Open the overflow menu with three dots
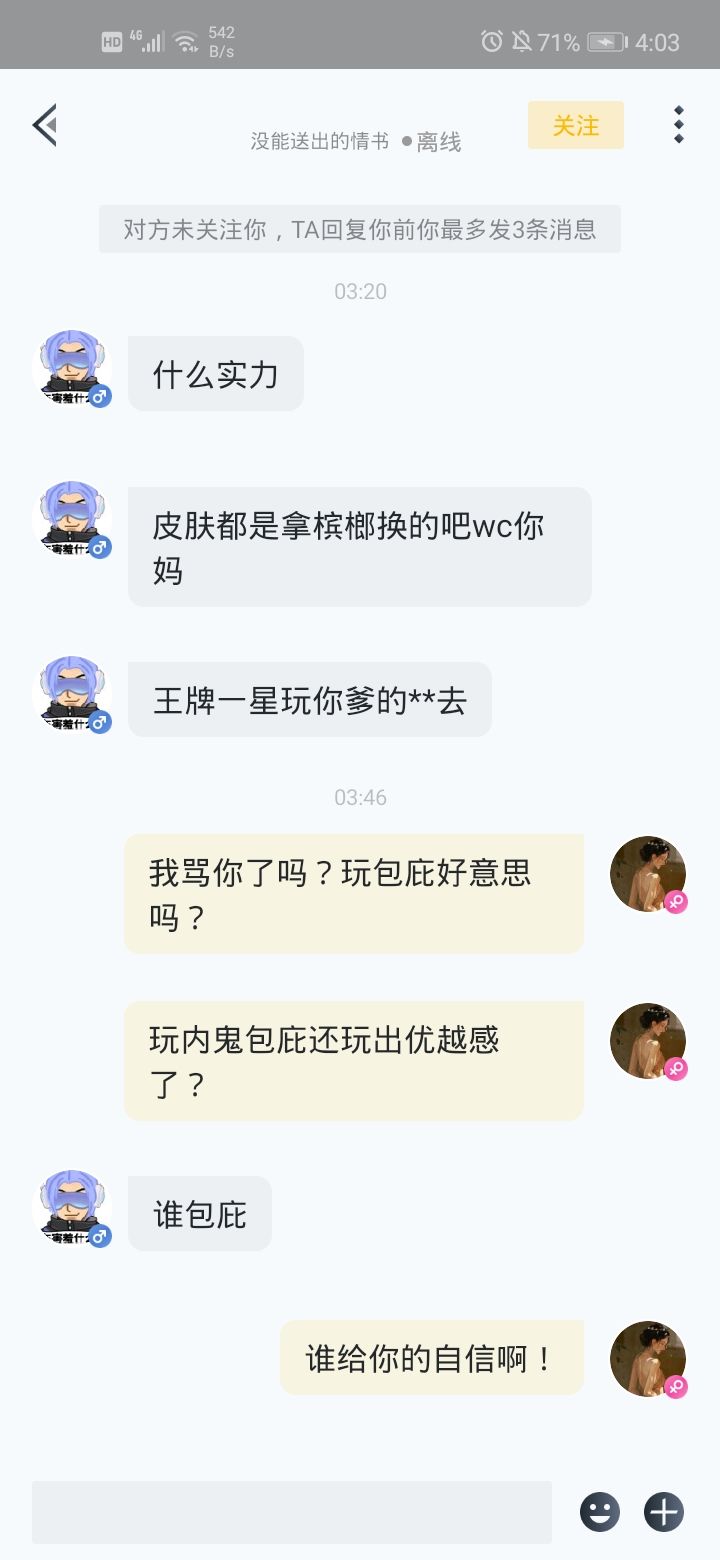720x1560 pixels. (678, 124)
